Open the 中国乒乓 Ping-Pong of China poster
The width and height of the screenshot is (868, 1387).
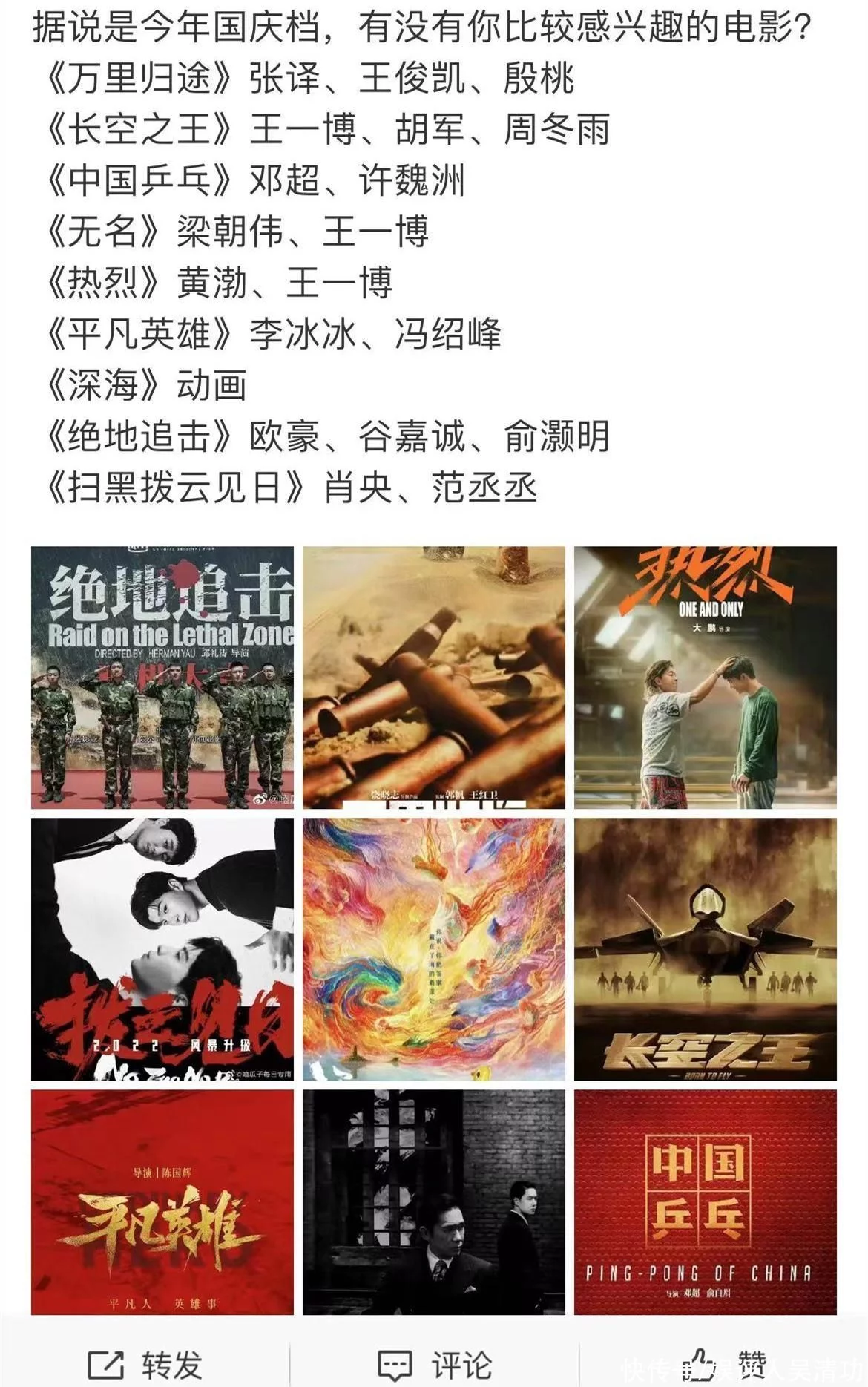705,1202
